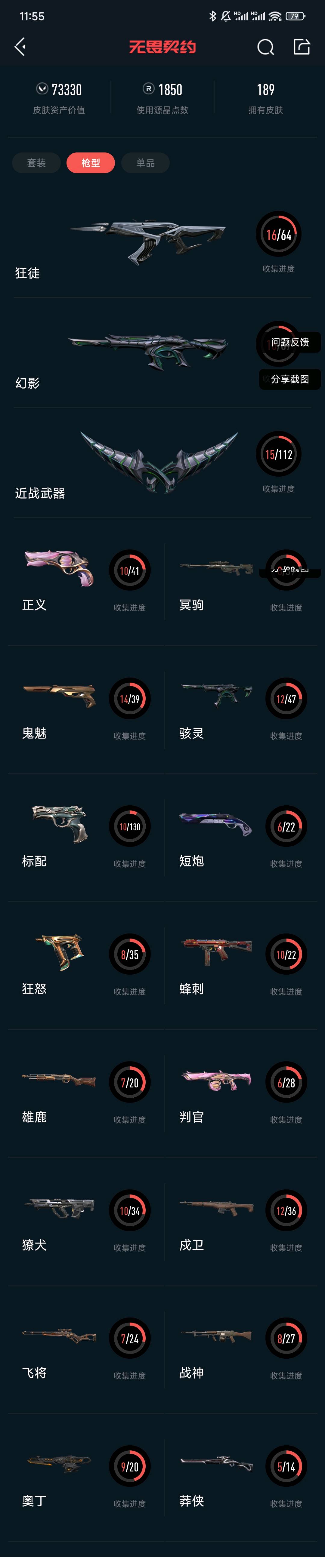View the 戍卫 weapon card
This screenshot has width=325, height=1568.
(x=240, y=1220)
